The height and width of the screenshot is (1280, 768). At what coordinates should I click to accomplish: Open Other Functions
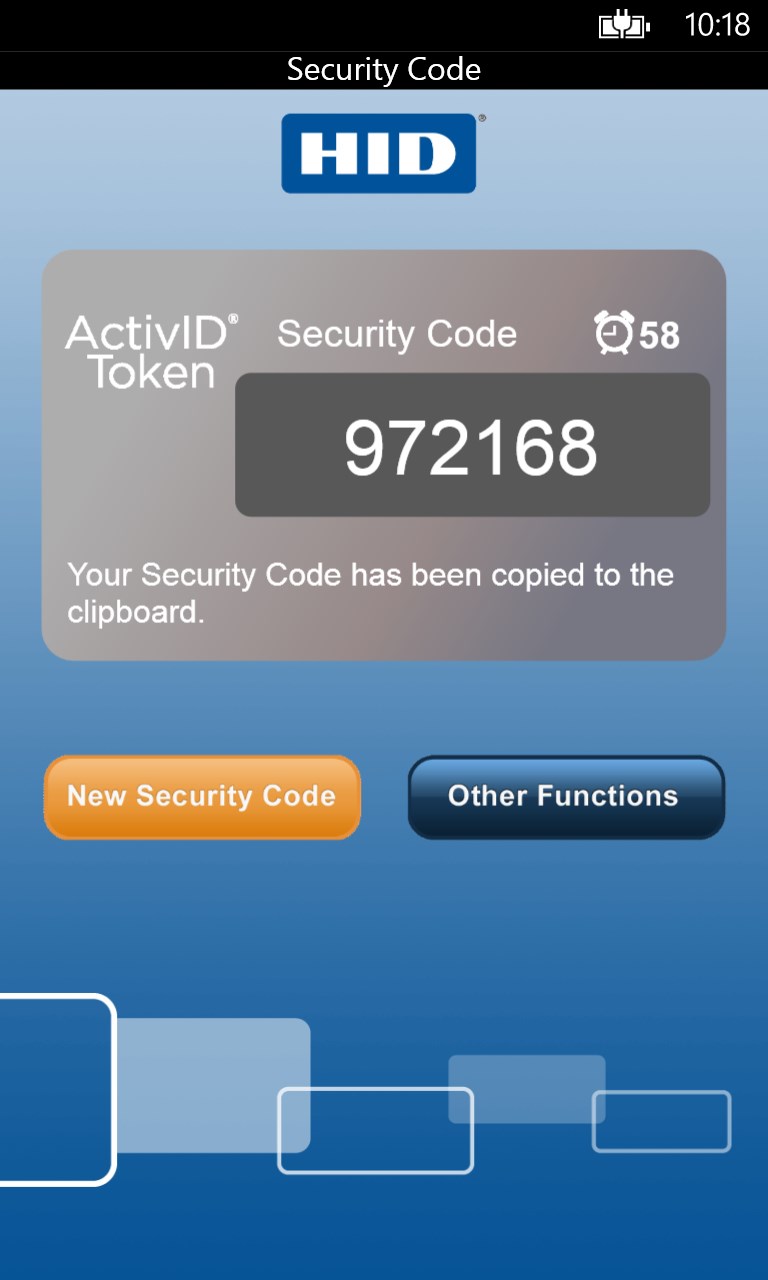coord(565,797)
